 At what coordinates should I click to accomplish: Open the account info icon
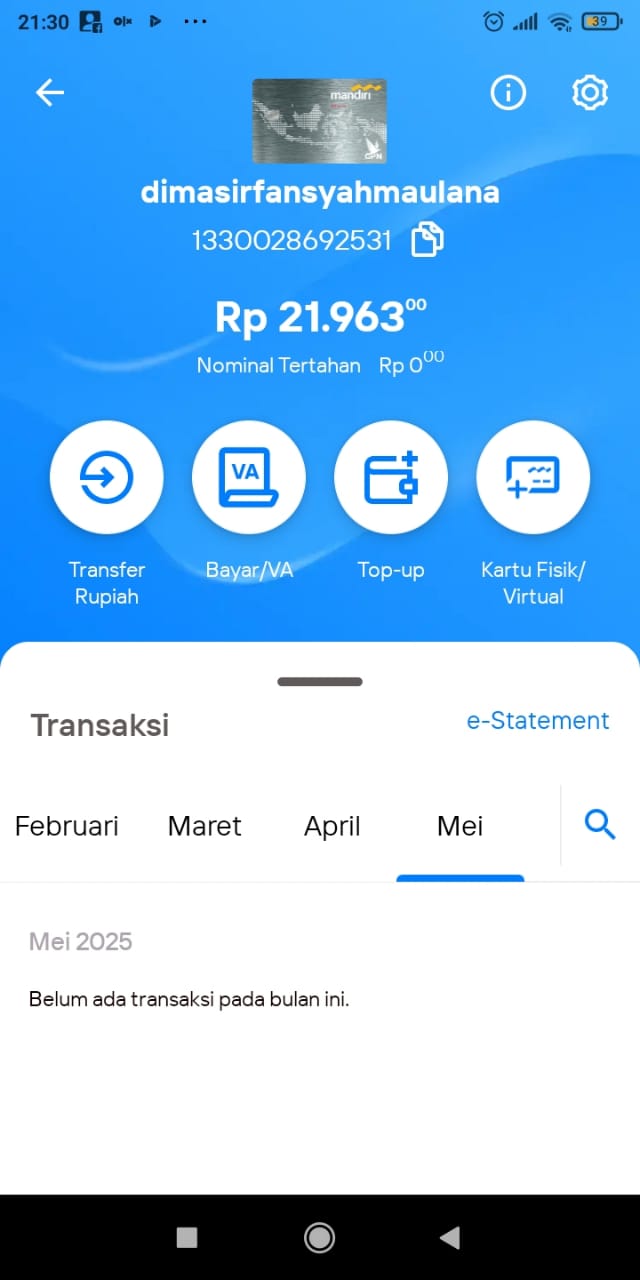[508, 93]
